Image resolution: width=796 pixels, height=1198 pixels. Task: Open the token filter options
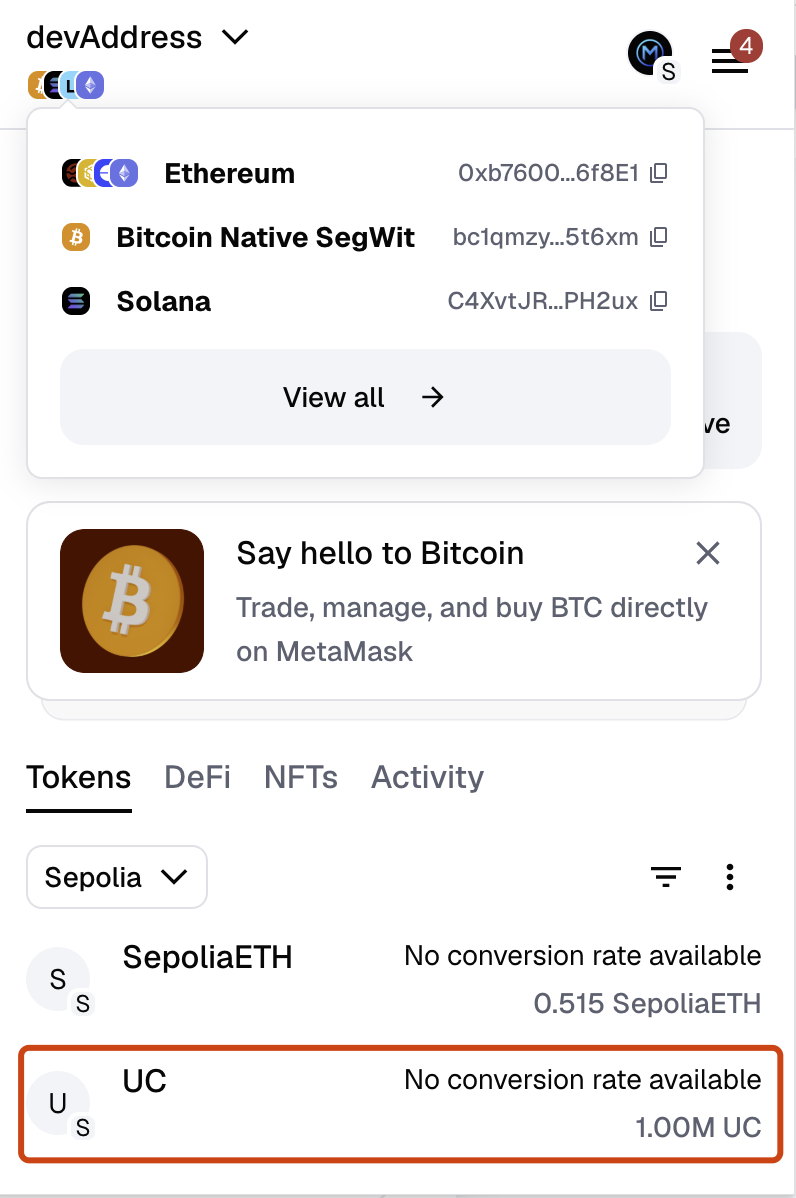[x=666, y=877]
